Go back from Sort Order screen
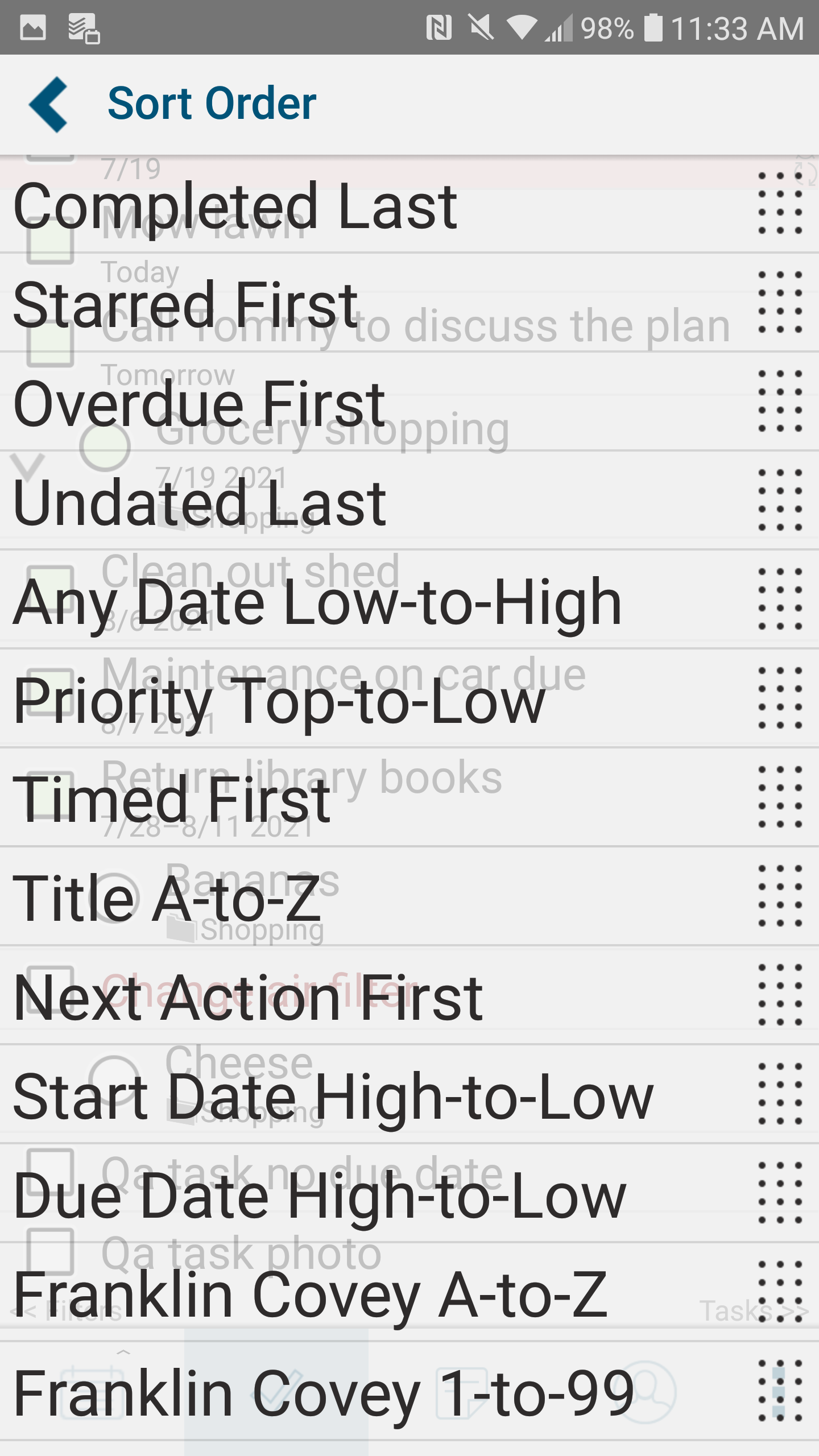Image resolution: width=819 pixels, height=1456 pixels. coord(49,104)
